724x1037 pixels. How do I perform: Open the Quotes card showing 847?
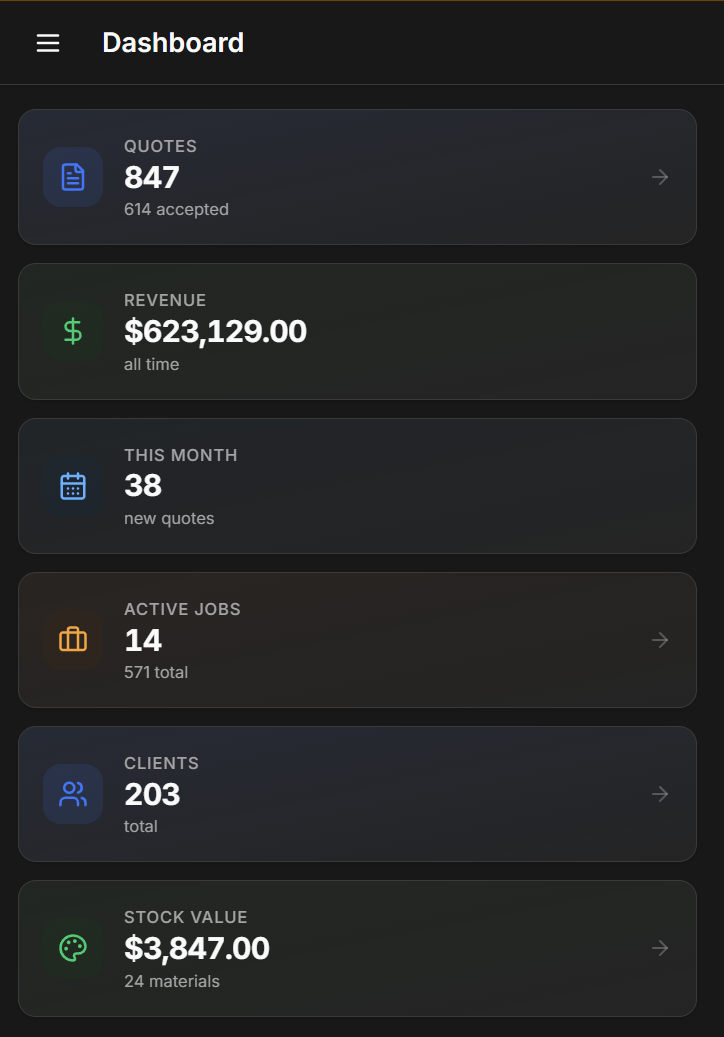point(357,177)
